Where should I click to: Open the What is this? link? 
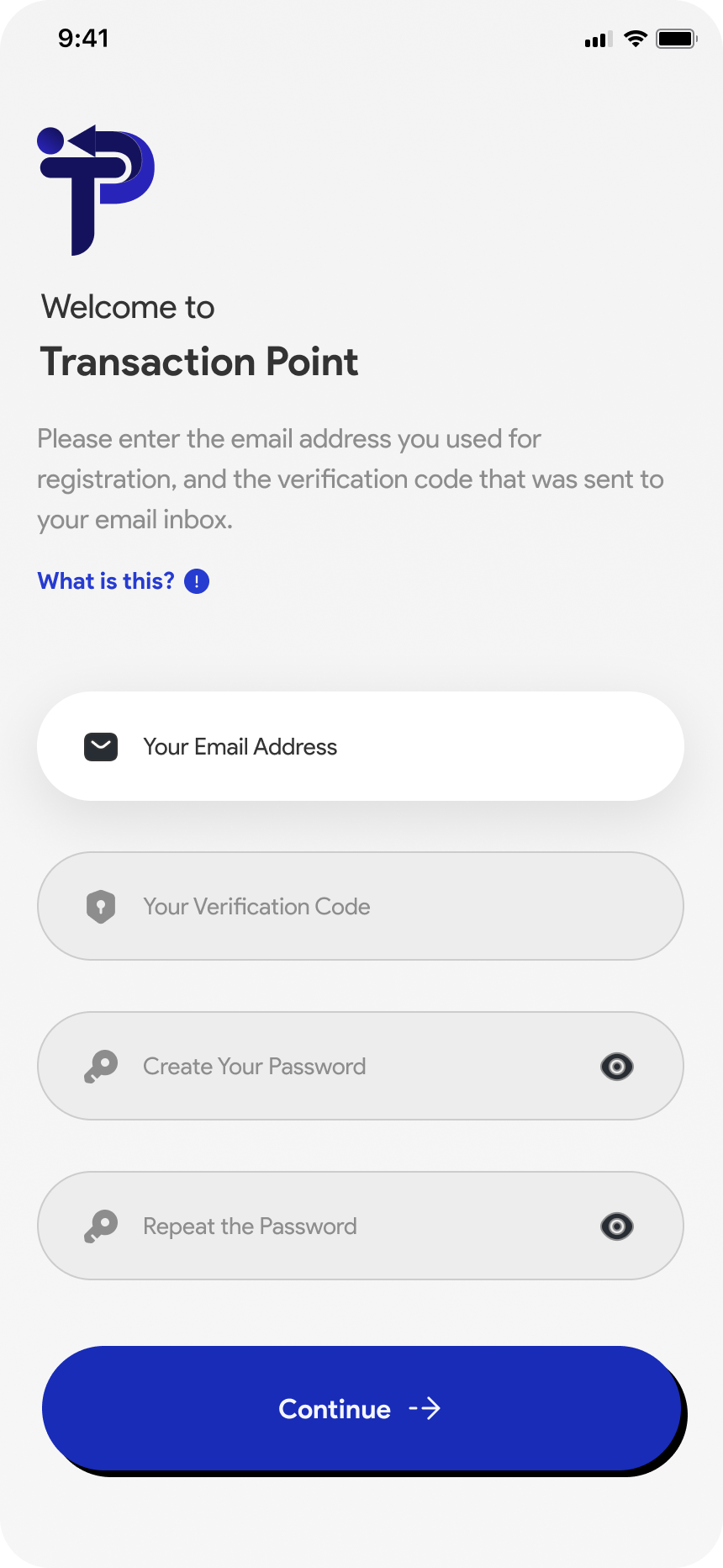[x=105, y=580]
